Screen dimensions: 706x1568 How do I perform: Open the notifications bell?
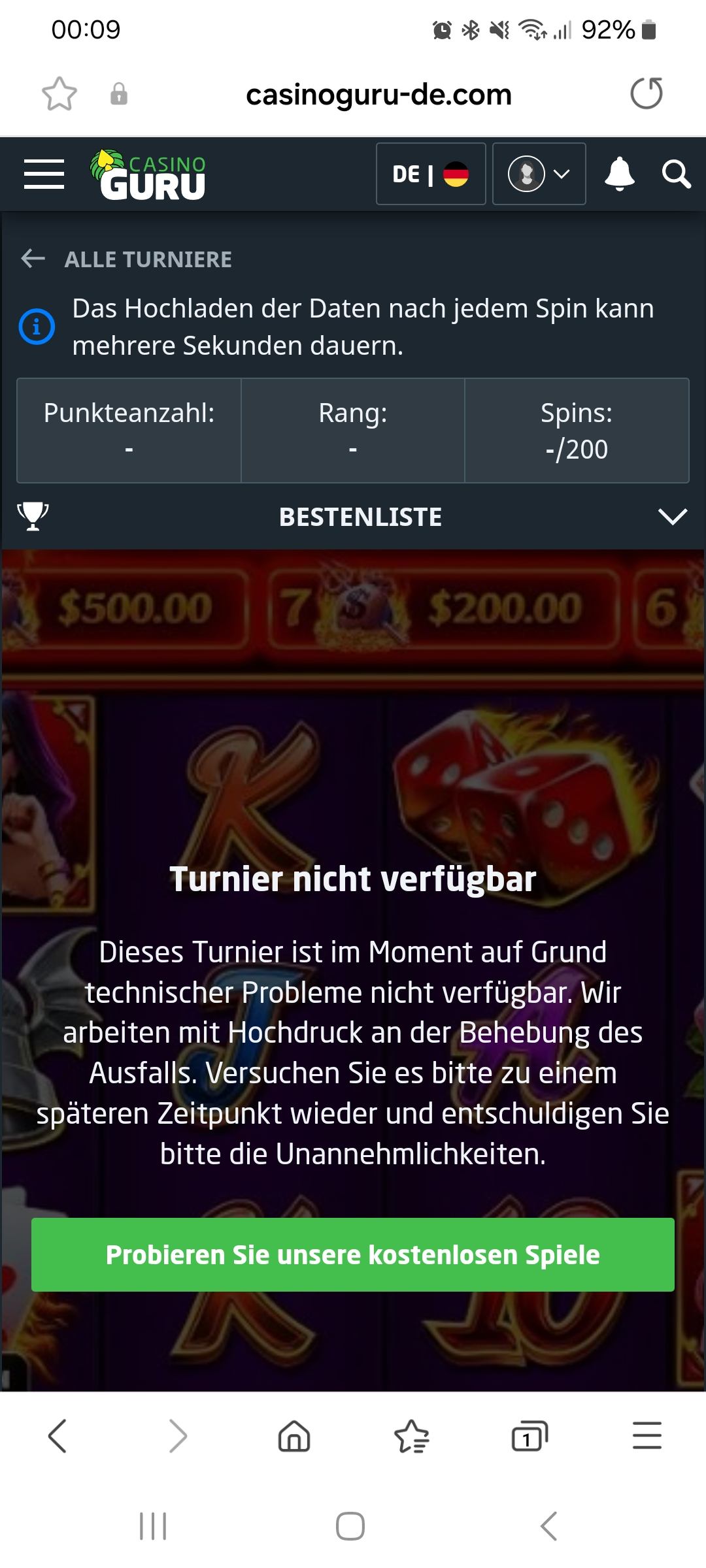point(619,174)
